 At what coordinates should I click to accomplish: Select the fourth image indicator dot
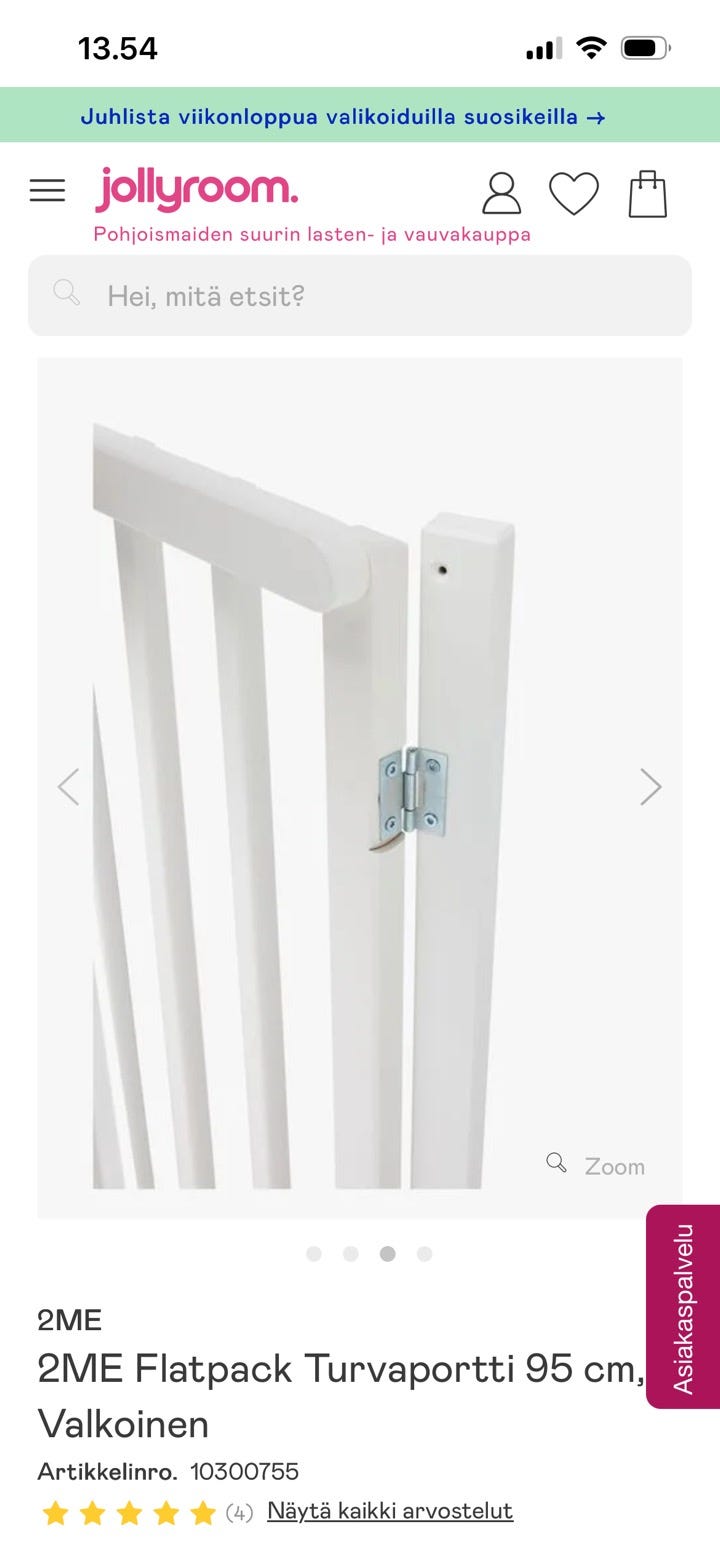(x=424, y=1254)
